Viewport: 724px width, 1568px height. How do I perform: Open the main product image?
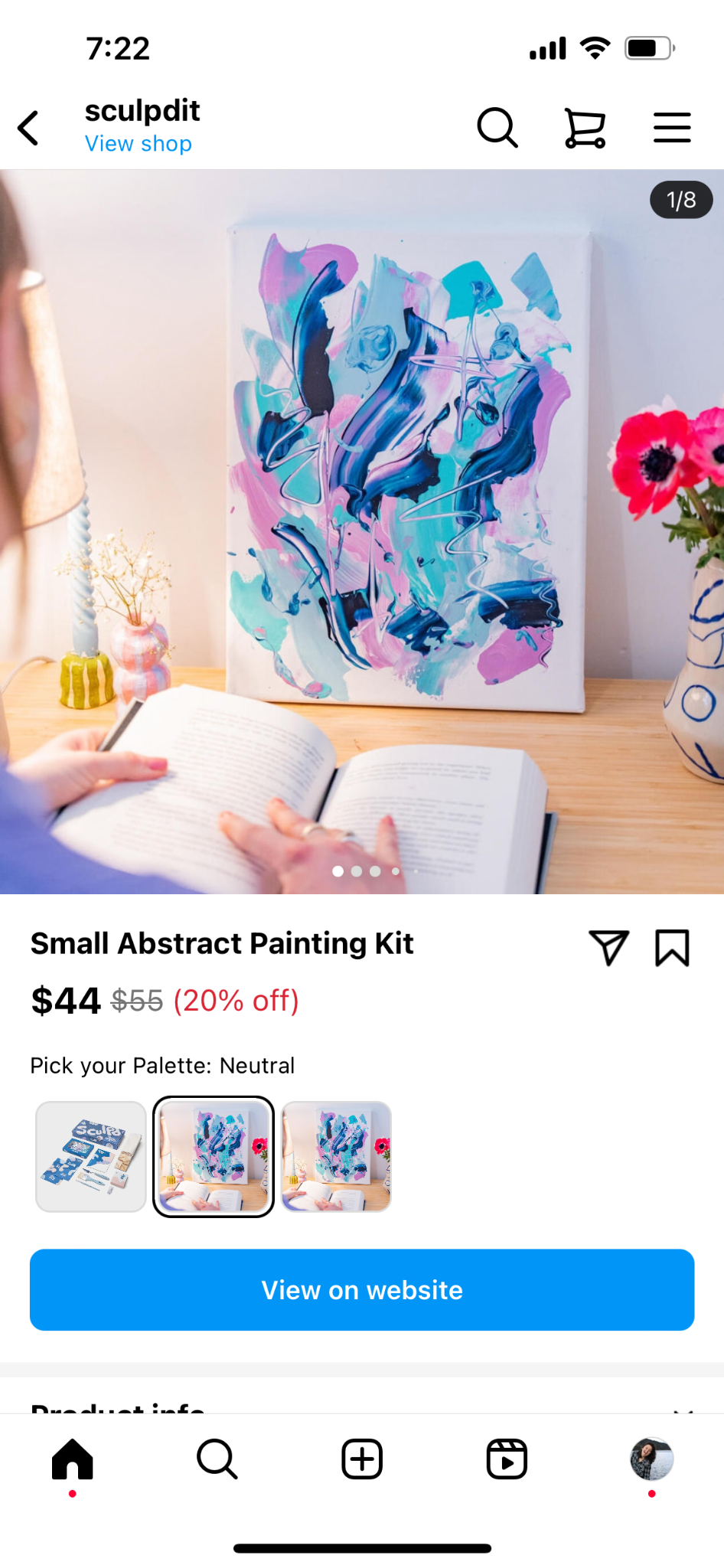362,531
